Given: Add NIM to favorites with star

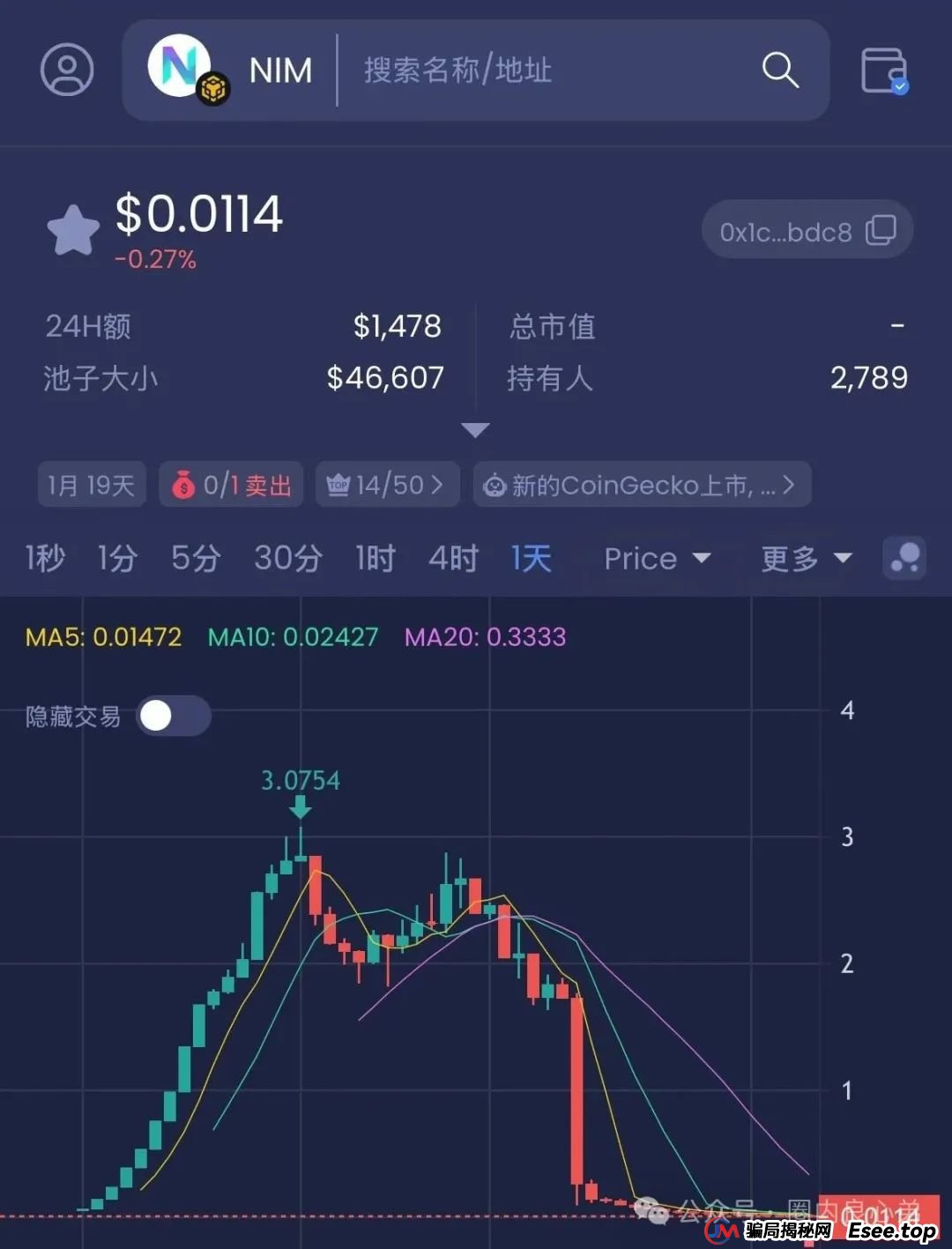Looking at the screenshot, I should tap(73, 231).
